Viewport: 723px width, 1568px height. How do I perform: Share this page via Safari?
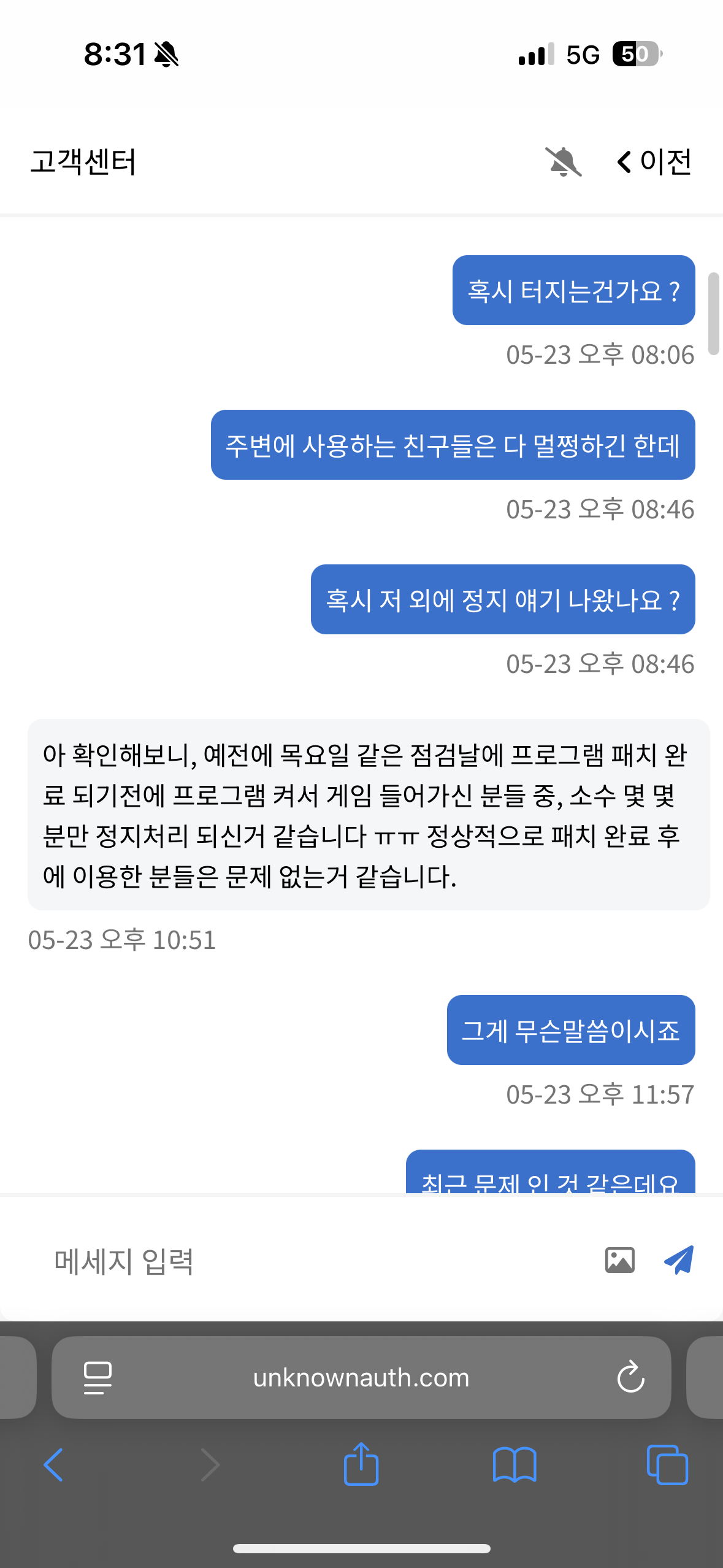(x=361, y=1464)
